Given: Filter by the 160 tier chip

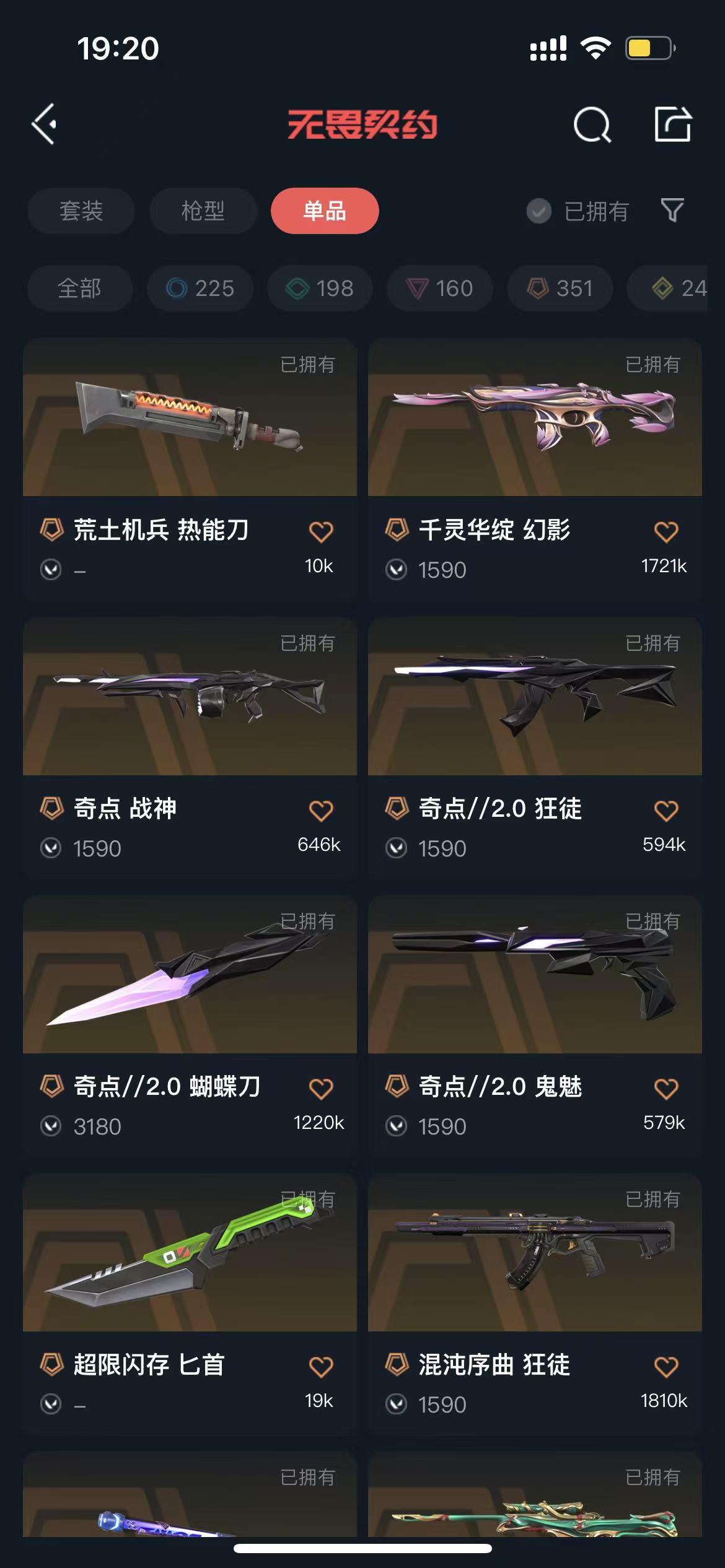Looking at the screenshot, I should coord(440,289).
